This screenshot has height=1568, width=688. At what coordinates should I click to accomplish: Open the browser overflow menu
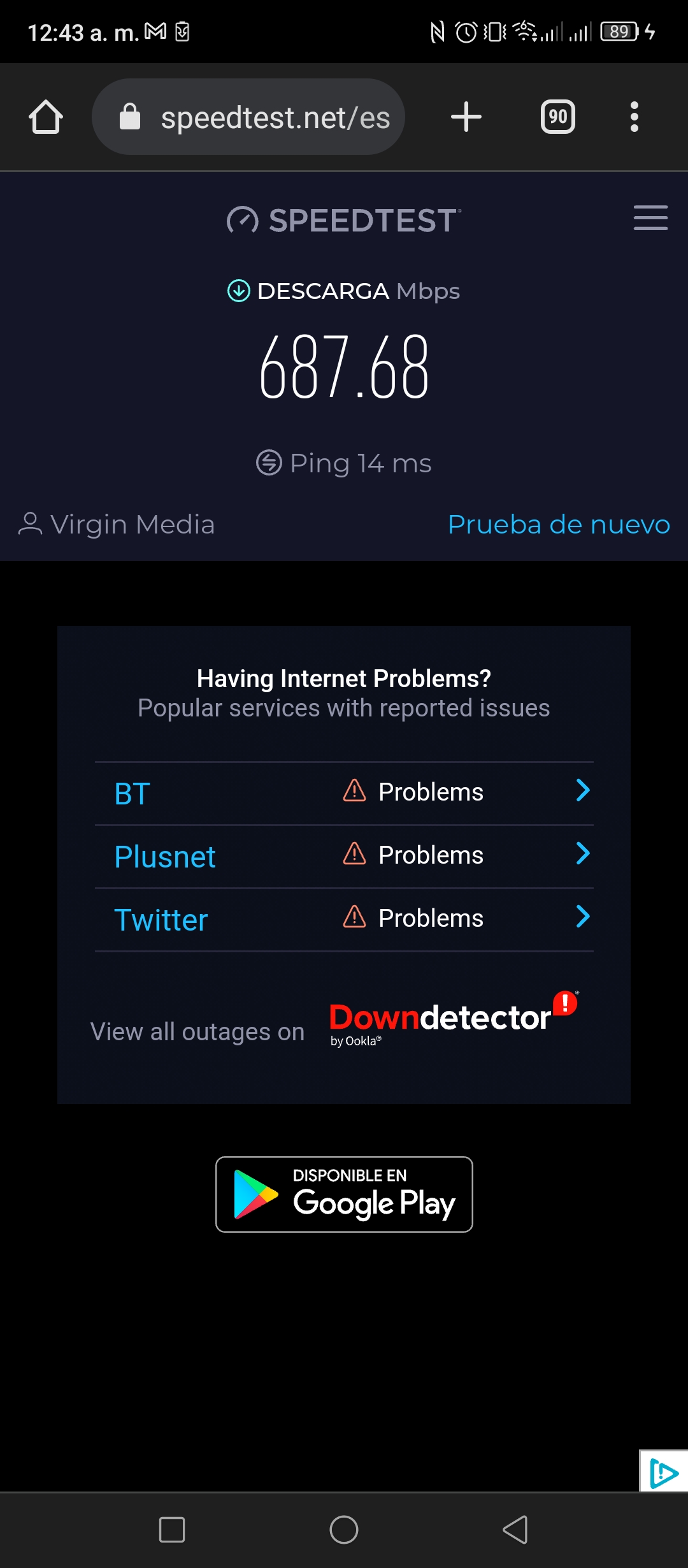(634, 117)
